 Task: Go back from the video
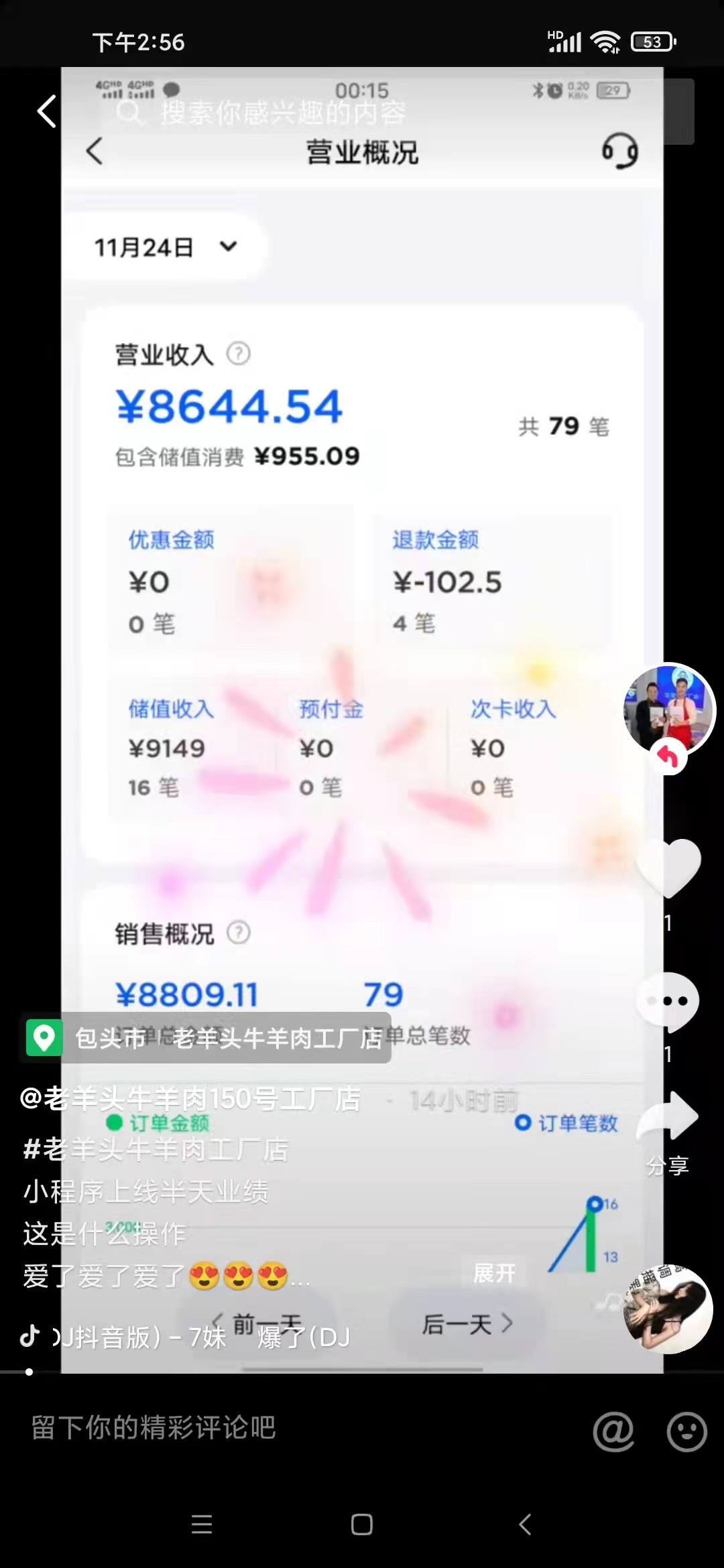pos(46,111)
